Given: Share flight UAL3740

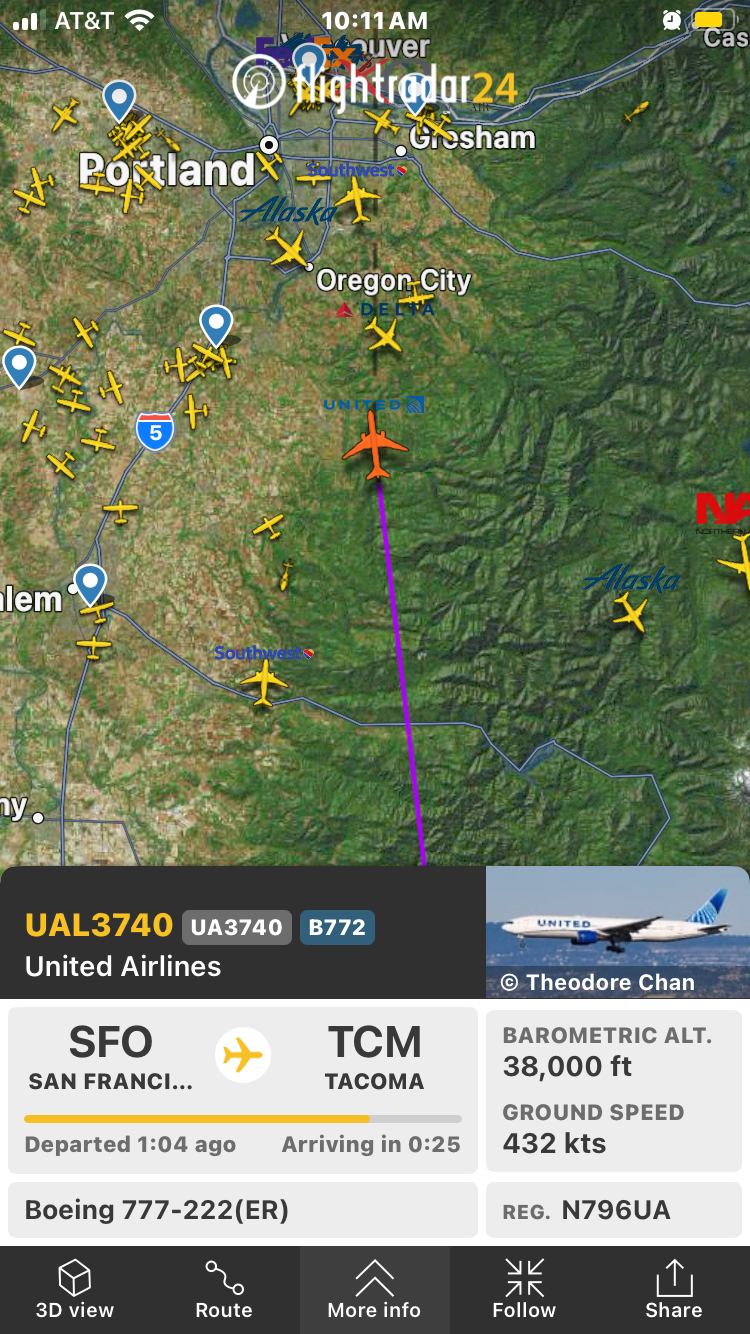Looking at the screenshot, I should coord(673,1290).
